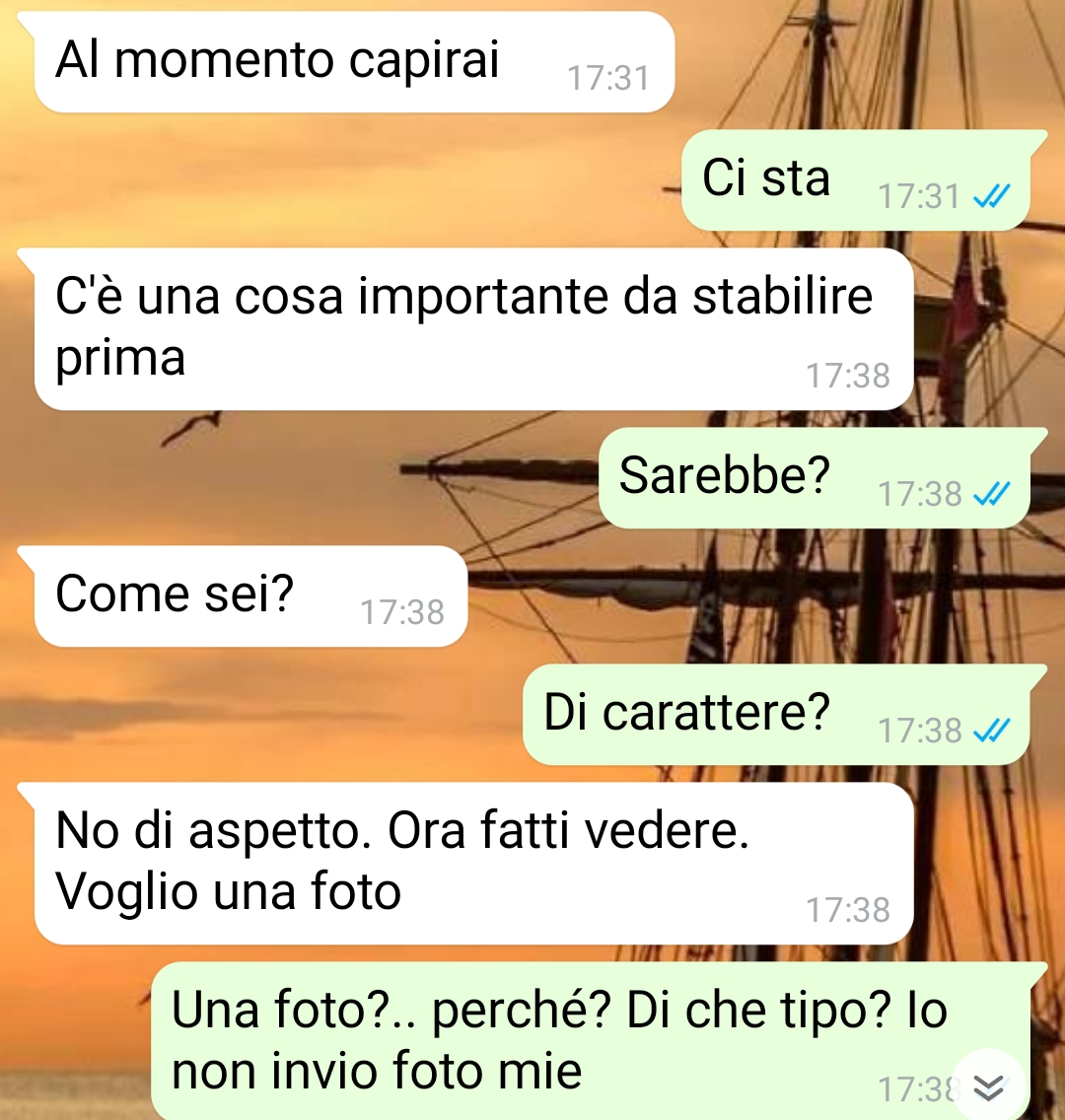The width and height of the screenshot is (1065, 1120).
Task: Jump to latest messages with double-chevron button
Action: [x=989, y=1086]
